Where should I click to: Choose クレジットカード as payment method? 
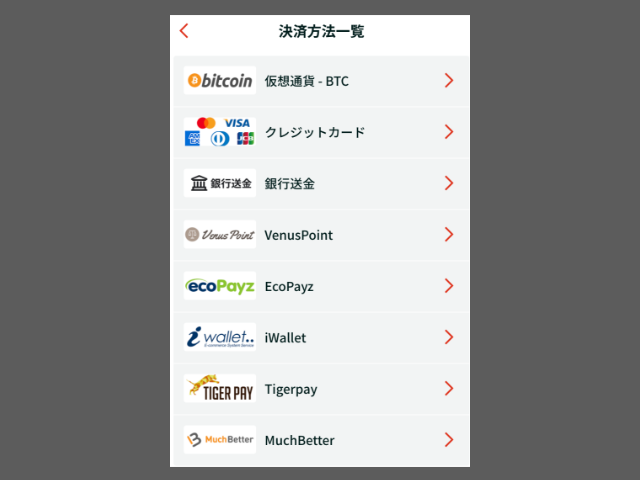[x=320, y=132]
